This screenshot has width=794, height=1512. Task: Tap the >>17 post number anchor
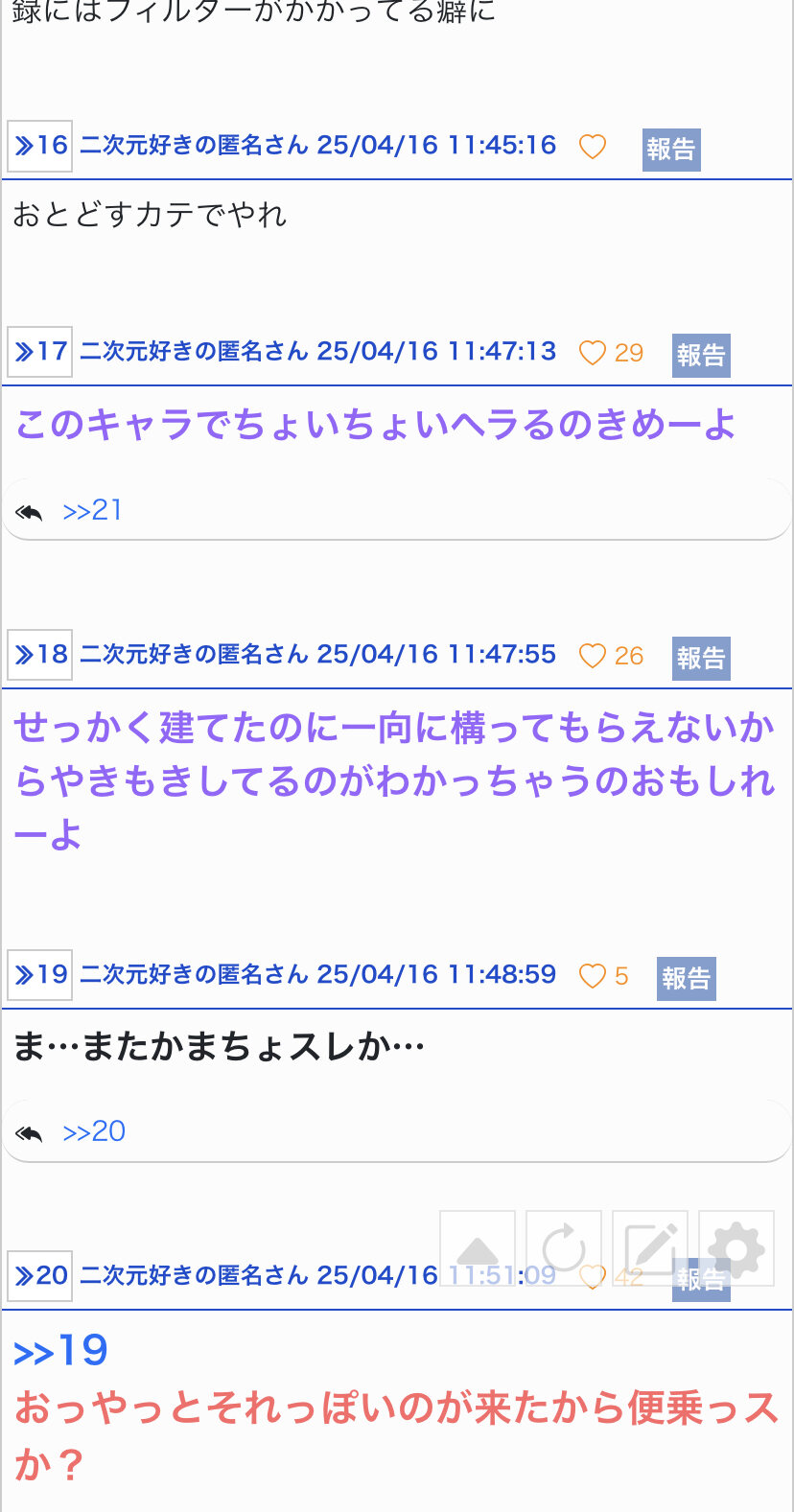tap(39, 352)
